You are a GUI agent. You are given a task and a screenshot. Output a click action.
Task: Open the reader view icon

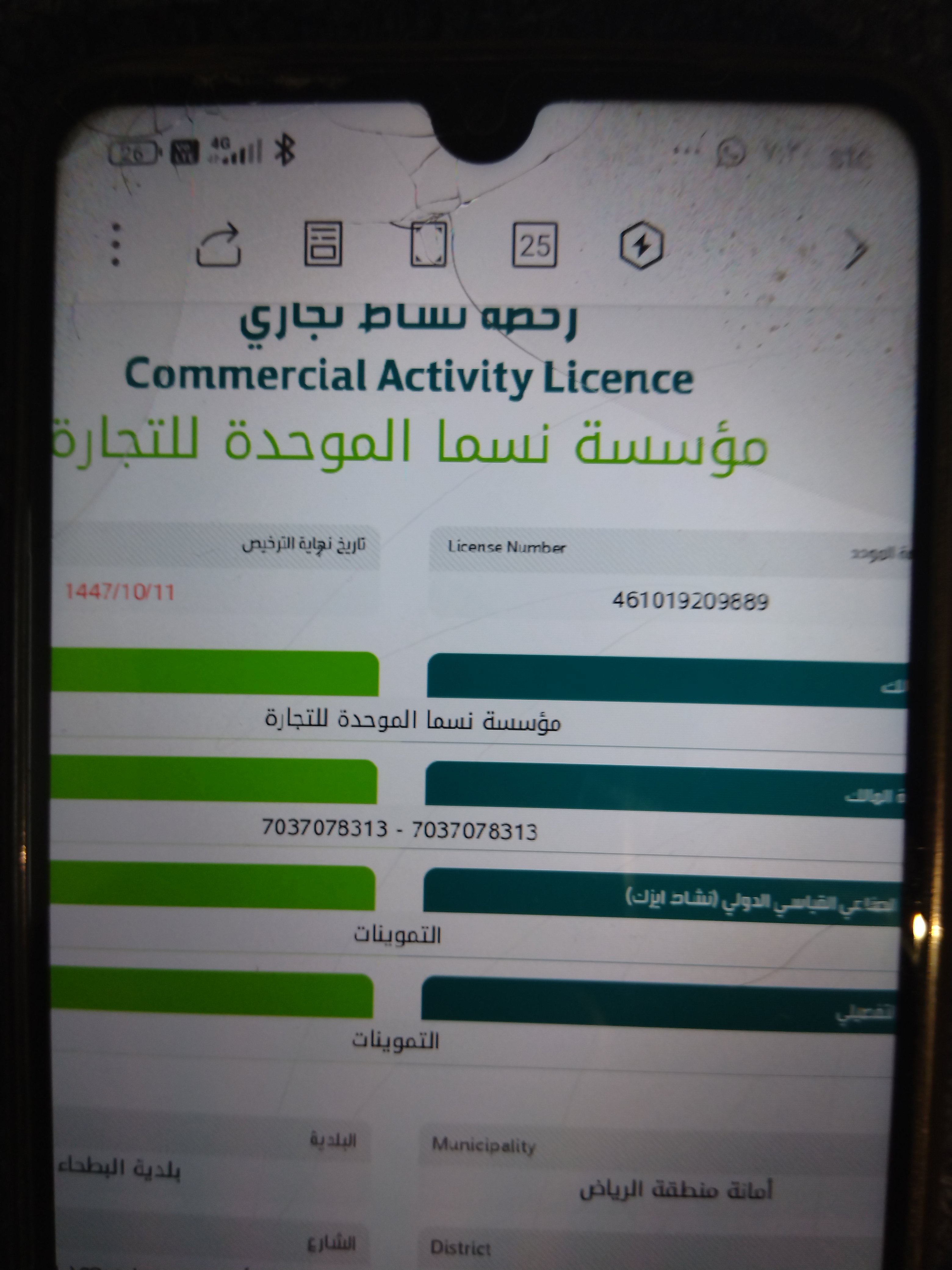click(x=323, y=244)
